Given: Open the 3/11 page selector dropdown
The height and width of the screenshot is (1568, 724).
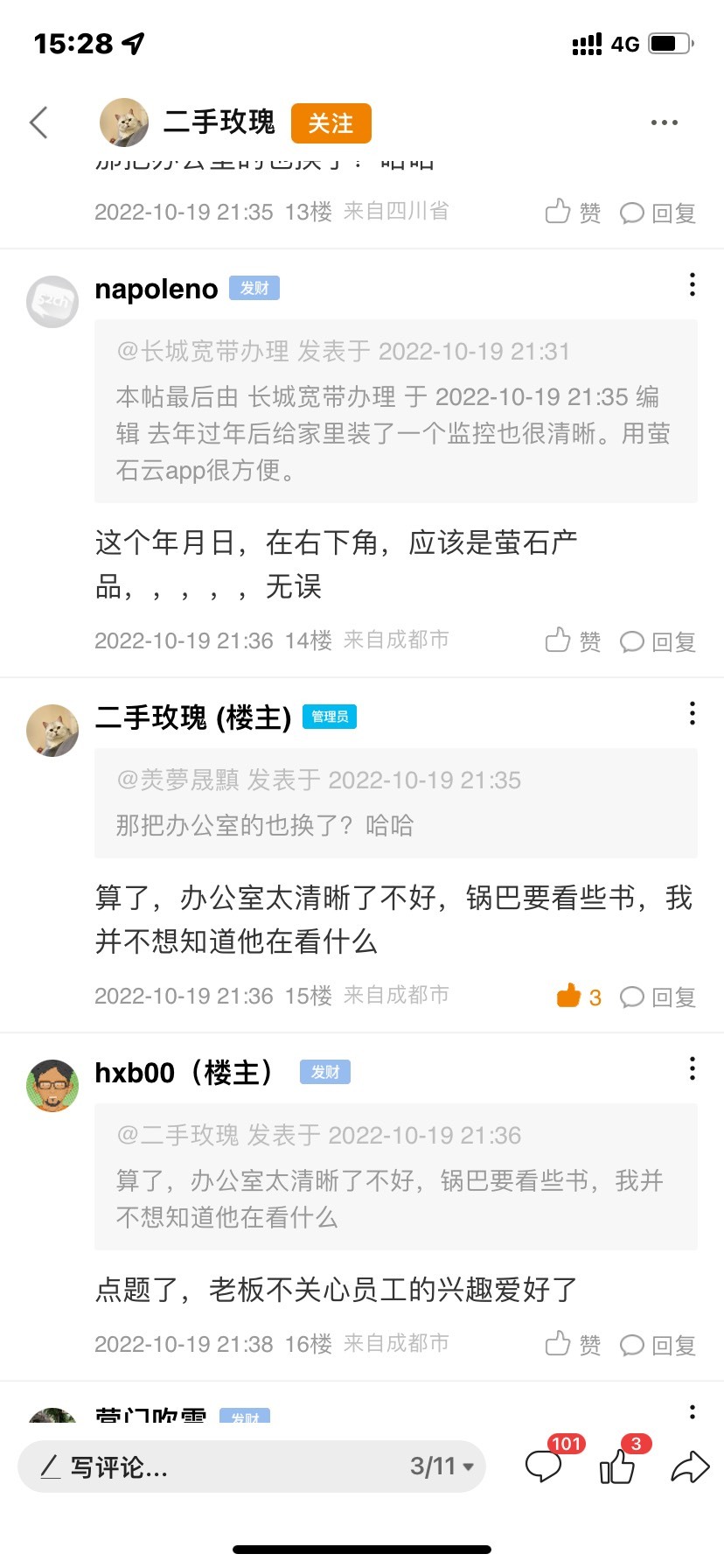Looking at the screenshot, I should tap(442, 1466).
